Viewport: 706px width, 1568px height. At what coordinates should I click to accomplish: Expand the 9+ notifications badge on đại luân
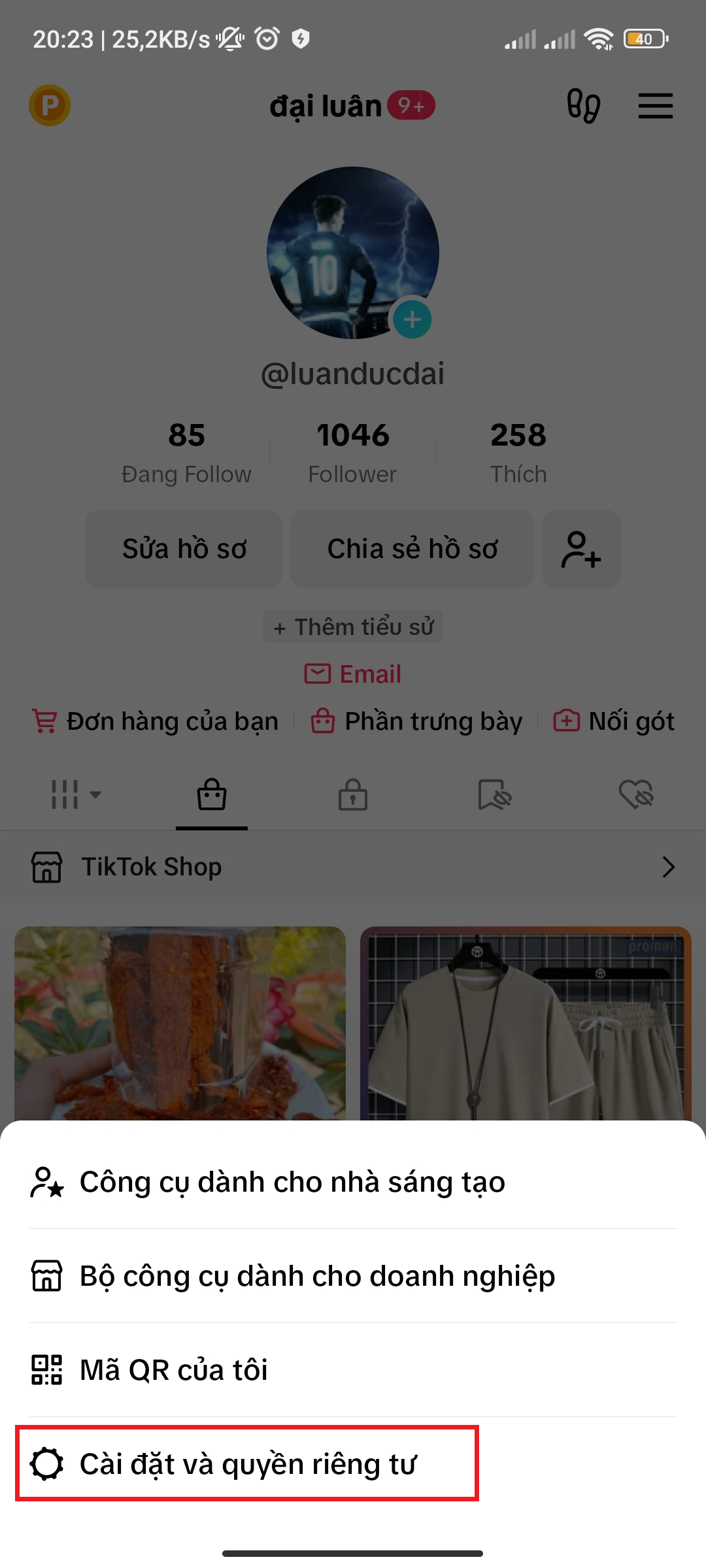click(x=411, y=105)
